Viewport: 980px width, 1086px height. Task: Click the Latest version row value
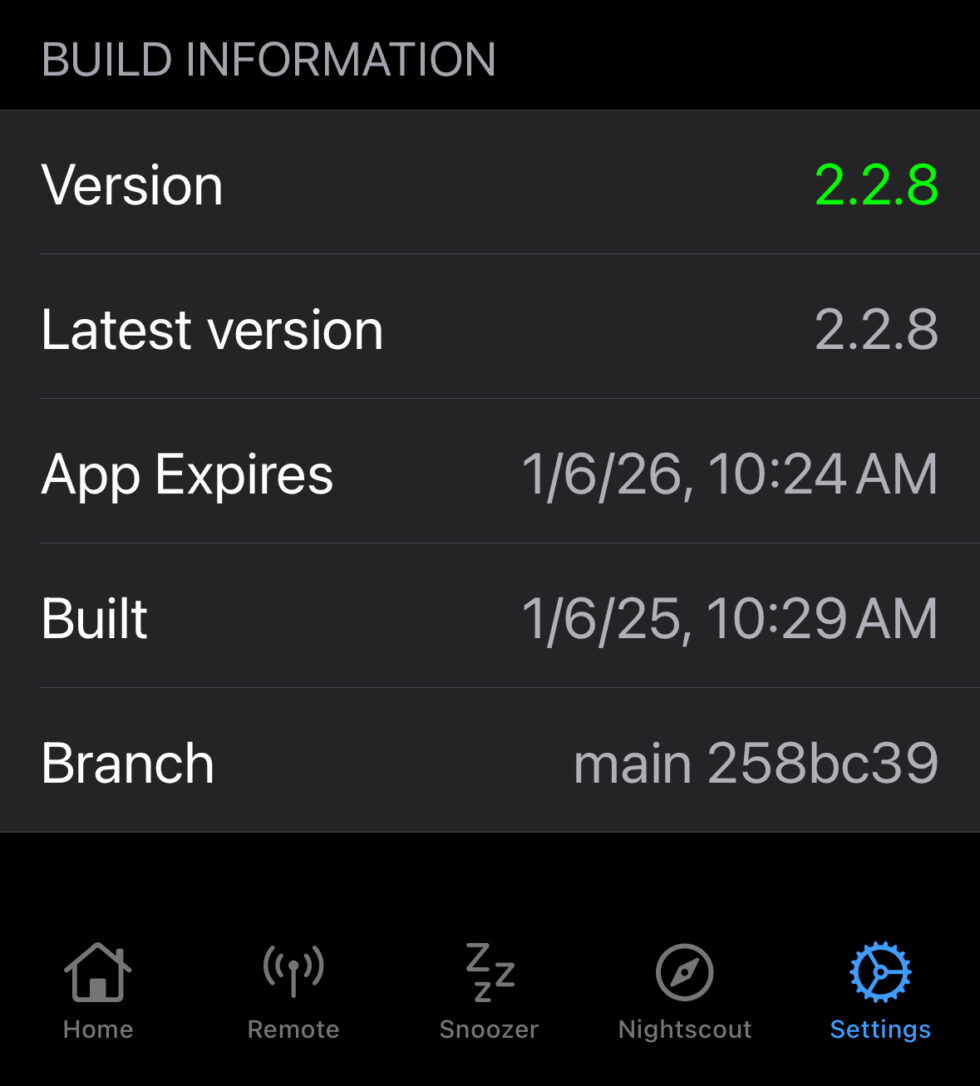click(x=878, y=330)
